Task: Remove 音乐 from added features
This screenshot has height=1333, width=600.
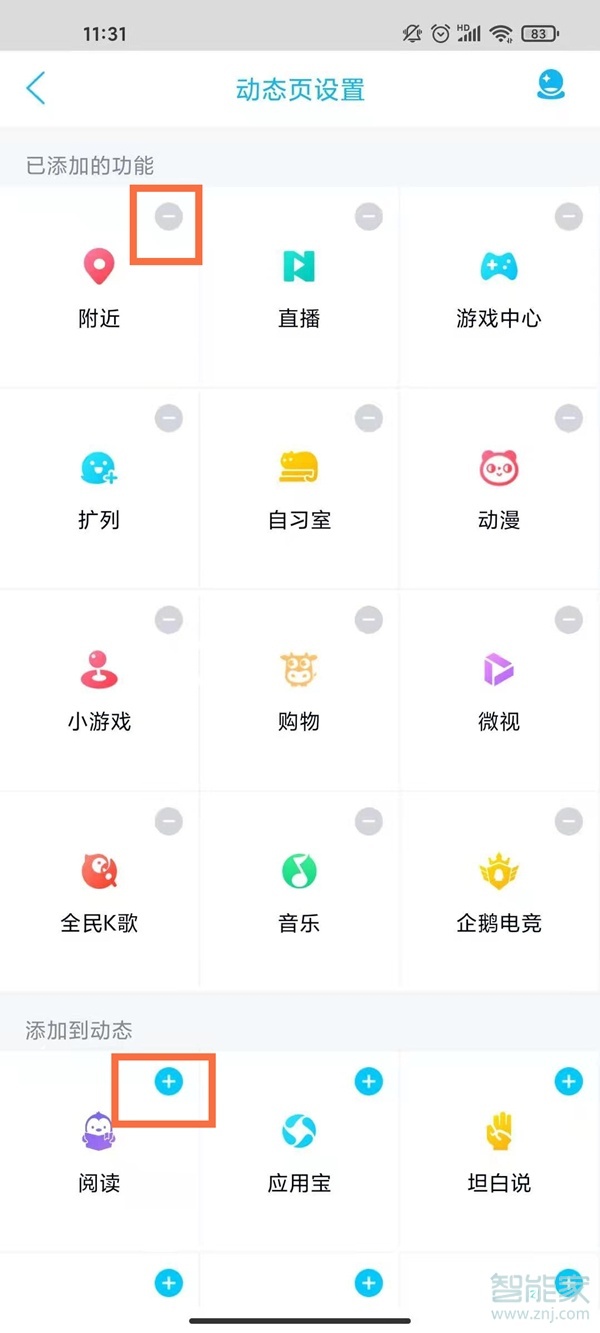Action: [369, 822]
